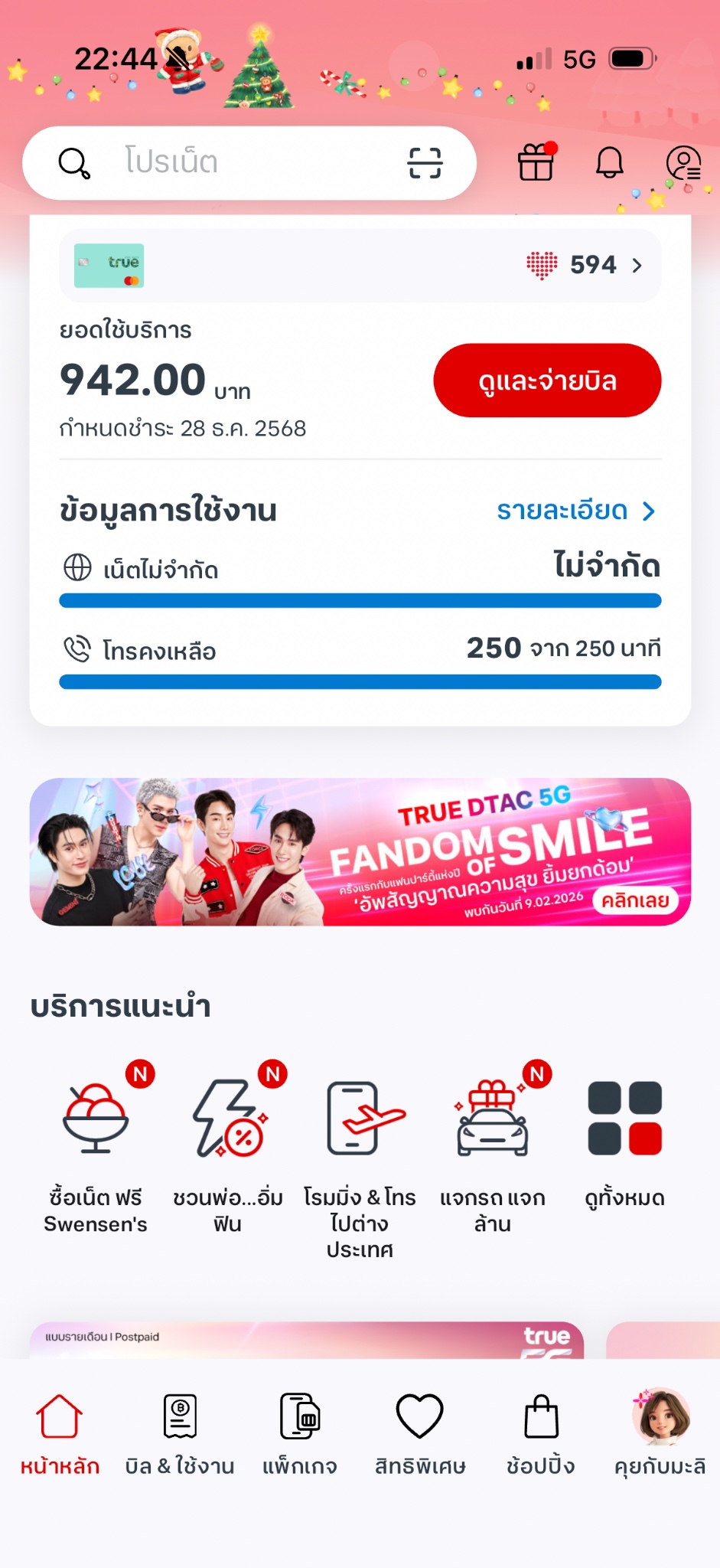Select the แจกรถ แจกล้าน campaign
This screenshot has width=720, height=1568.
tap(493, 1148)
